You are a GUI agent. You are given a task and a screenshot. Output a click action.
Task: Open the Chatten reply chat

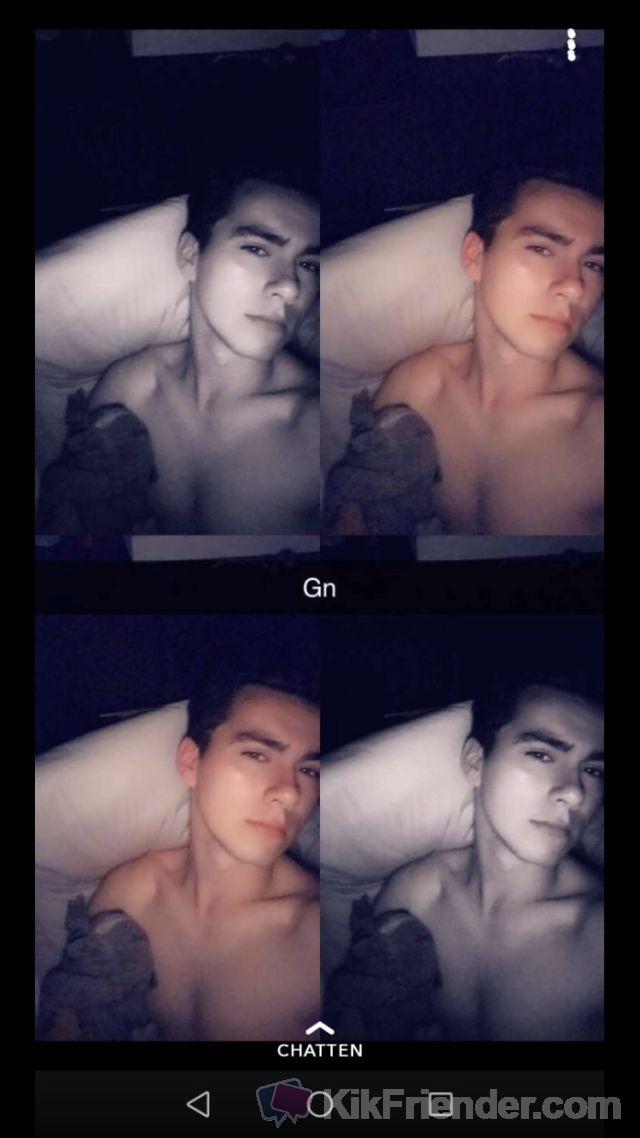tap(319, 1040)
